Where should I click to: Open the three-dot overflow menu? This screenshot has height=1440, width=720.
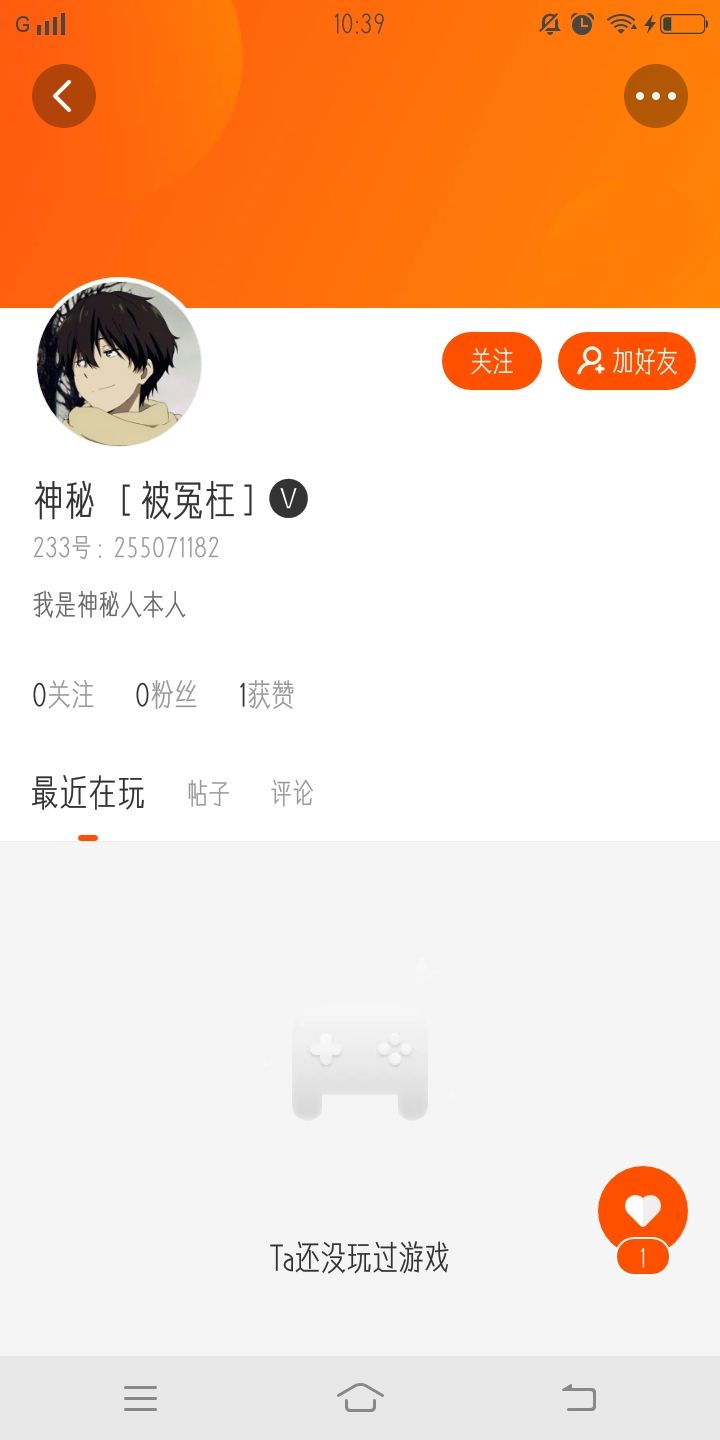656,96
